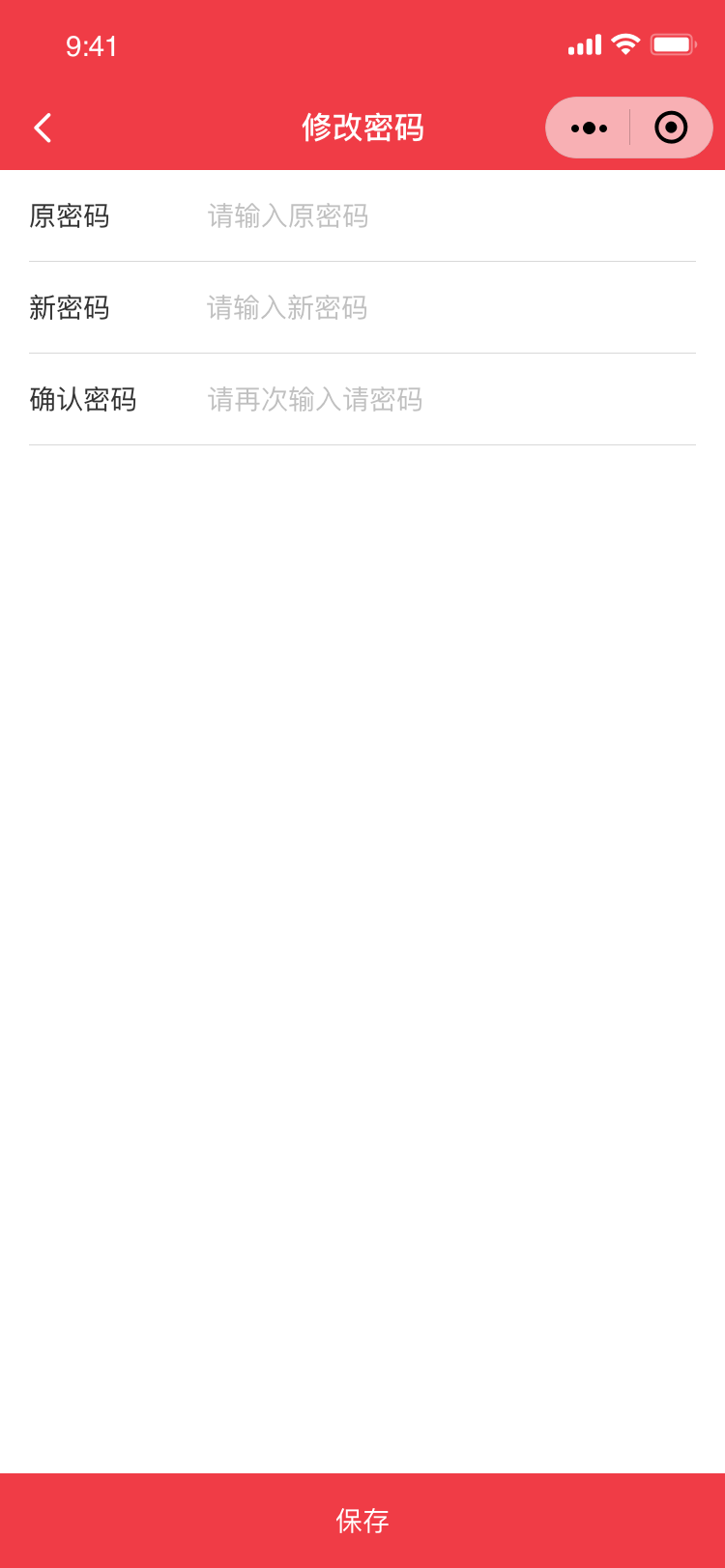Focus the 原密码 input field

[x=449, y=215]
